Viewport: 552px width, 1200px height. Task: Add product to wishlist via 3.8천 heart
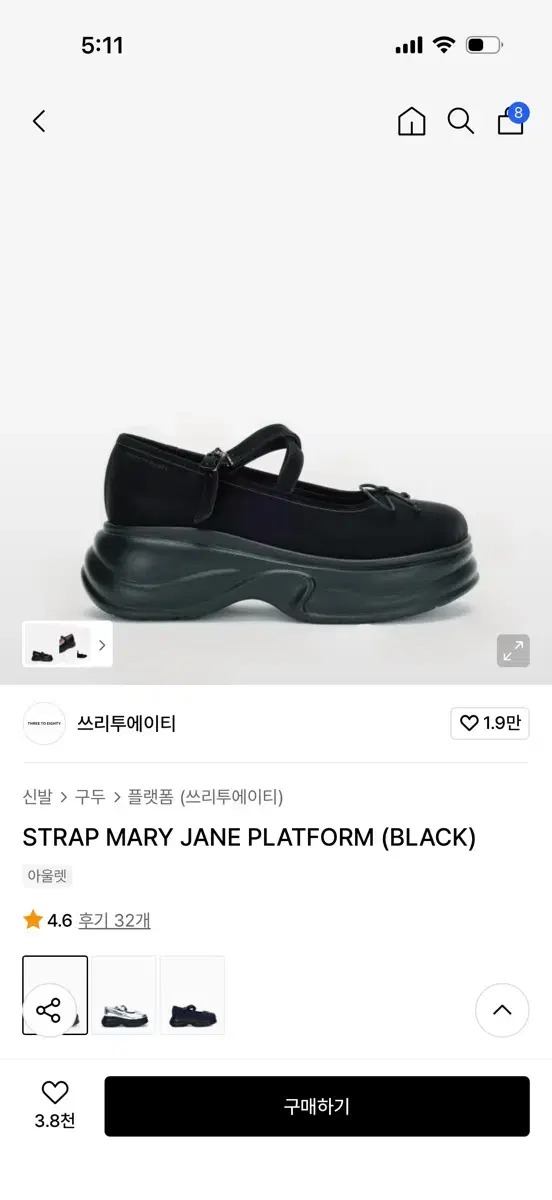[55, 1105]
